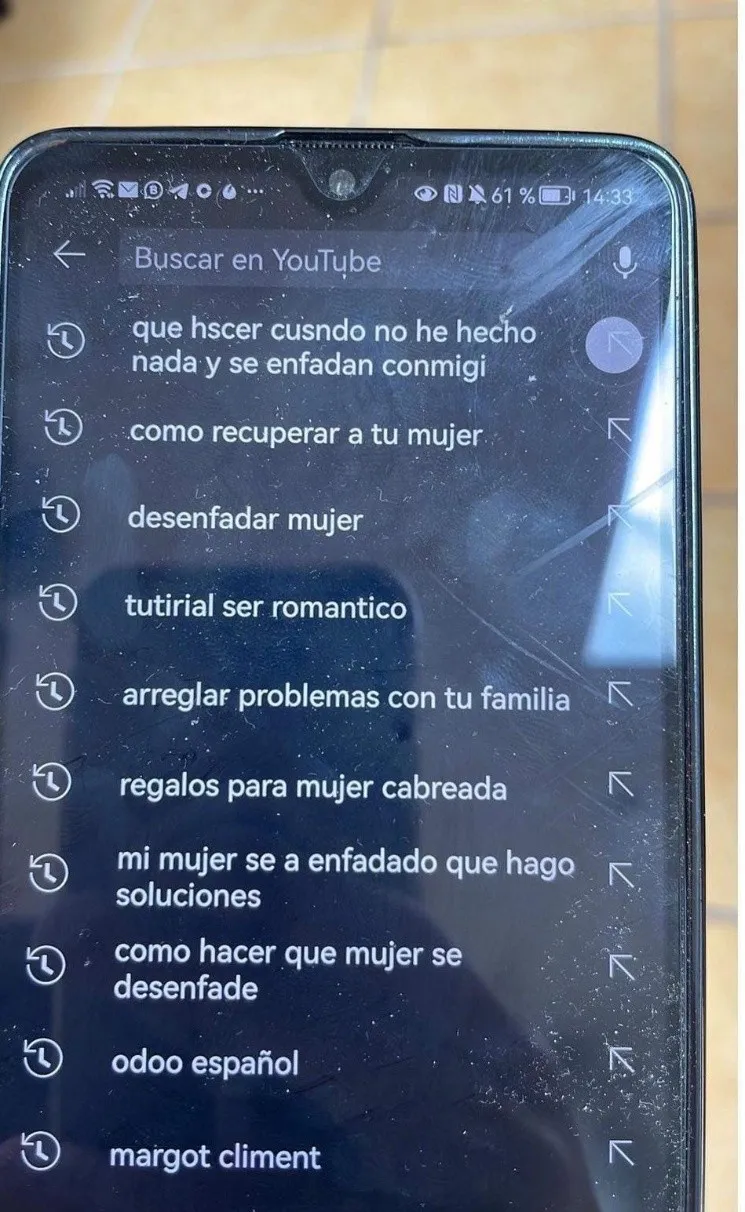Screen dimensions: 745x1212
Task: Choose 'tutirial ser romantico' from history
Action: click(265, 607)
